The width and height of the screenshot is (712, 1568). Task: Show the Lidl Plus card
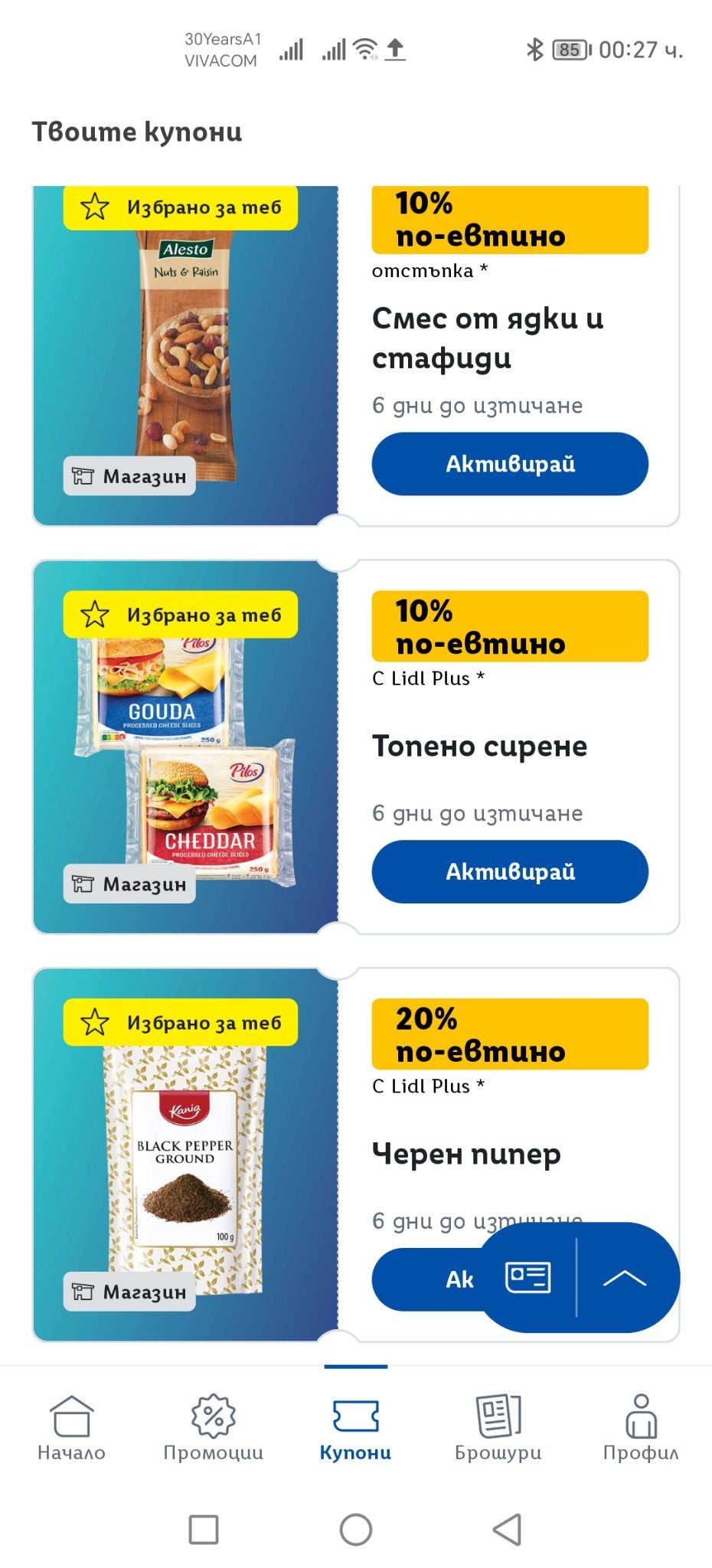click(528, 1277)
